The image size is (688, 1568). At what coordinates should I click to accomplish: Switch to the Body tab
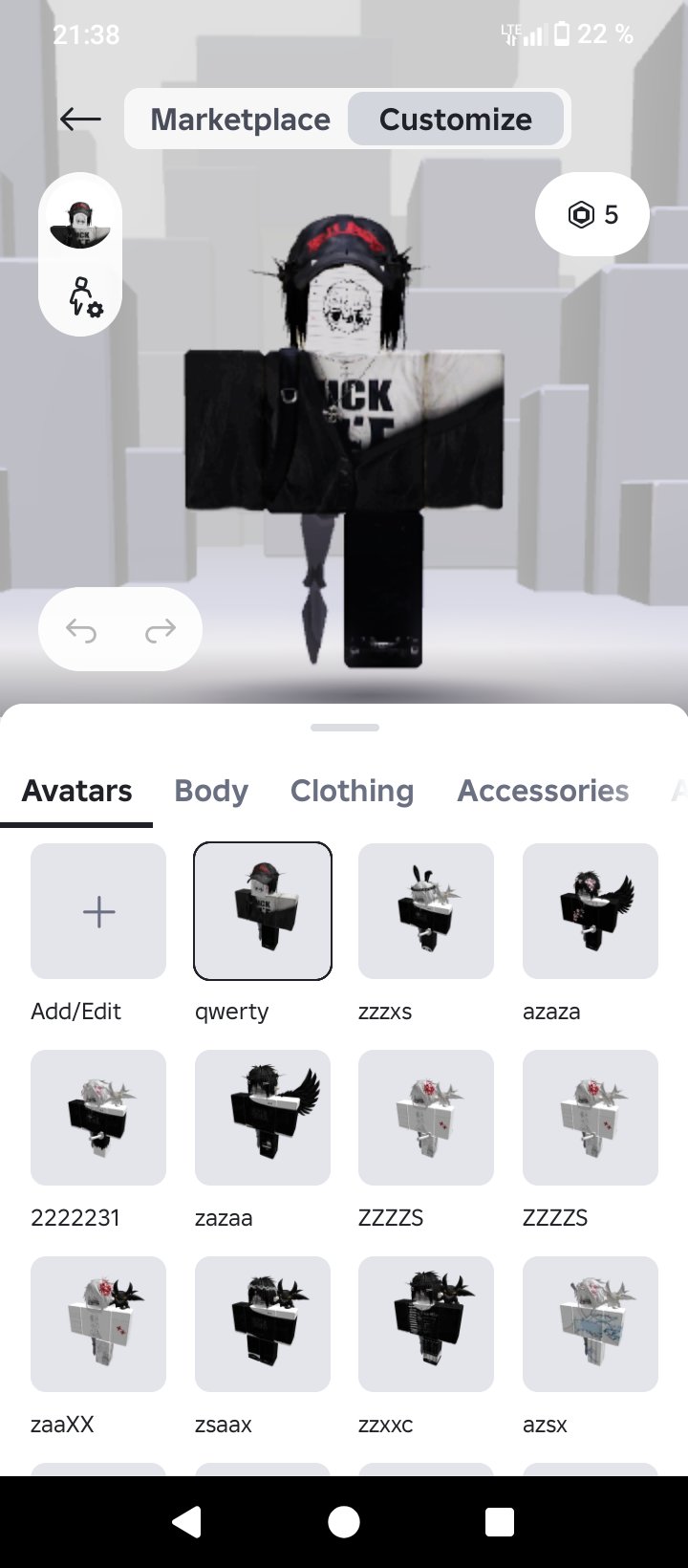[x=211, y=791]
